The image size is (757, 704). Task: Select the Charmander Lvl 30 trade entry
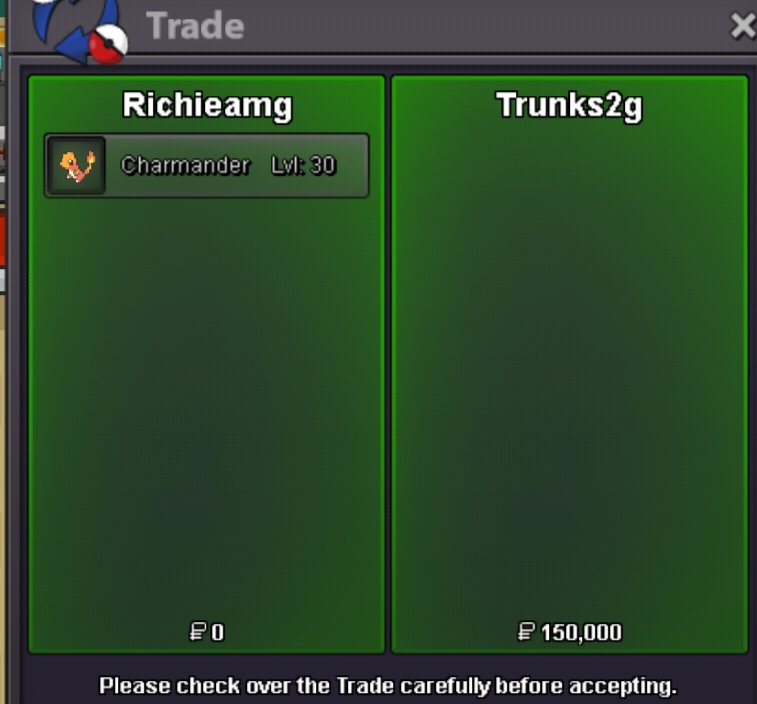207,166
